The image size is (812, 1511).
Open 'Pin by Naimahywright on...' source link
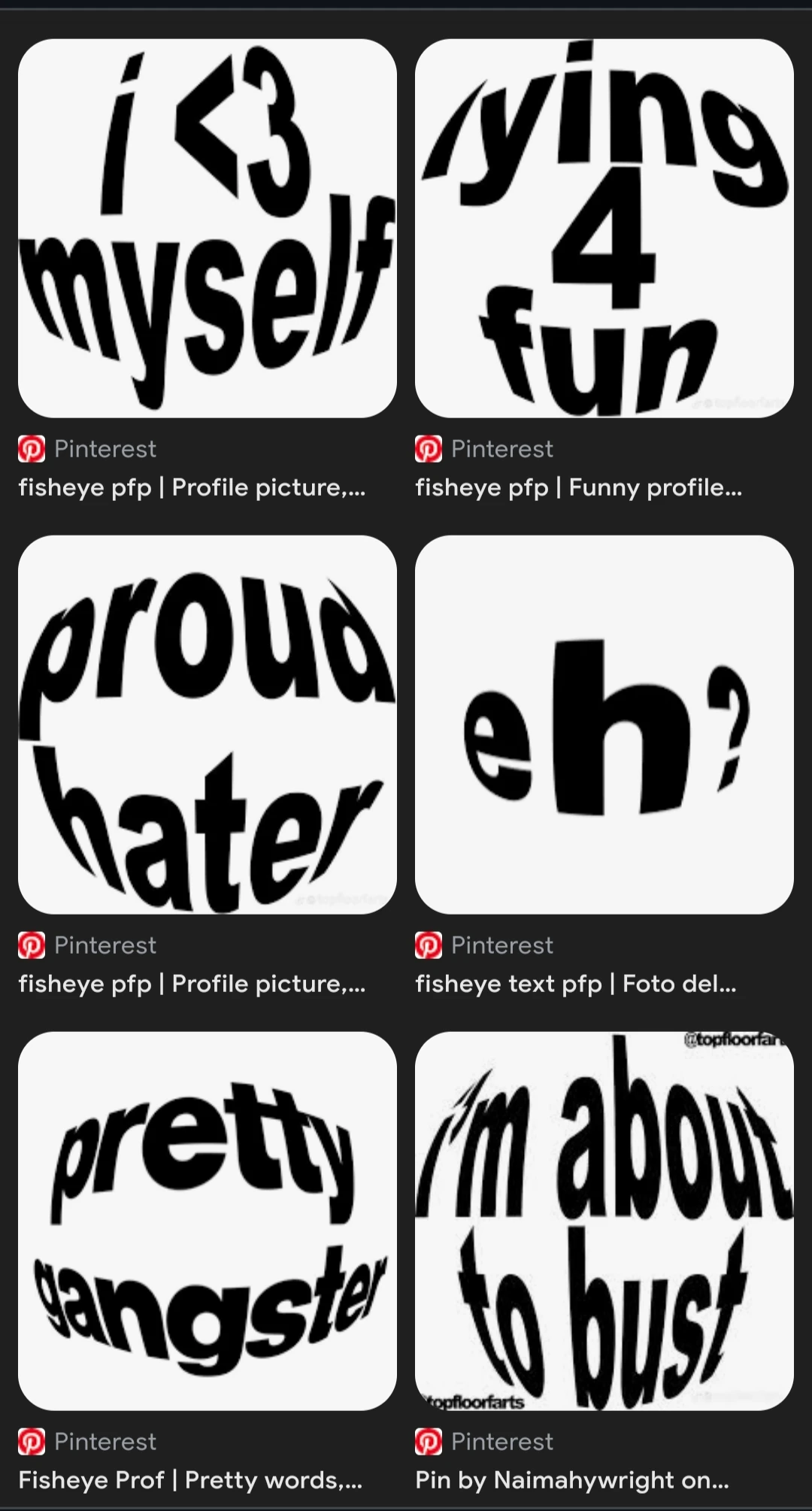571,1480
